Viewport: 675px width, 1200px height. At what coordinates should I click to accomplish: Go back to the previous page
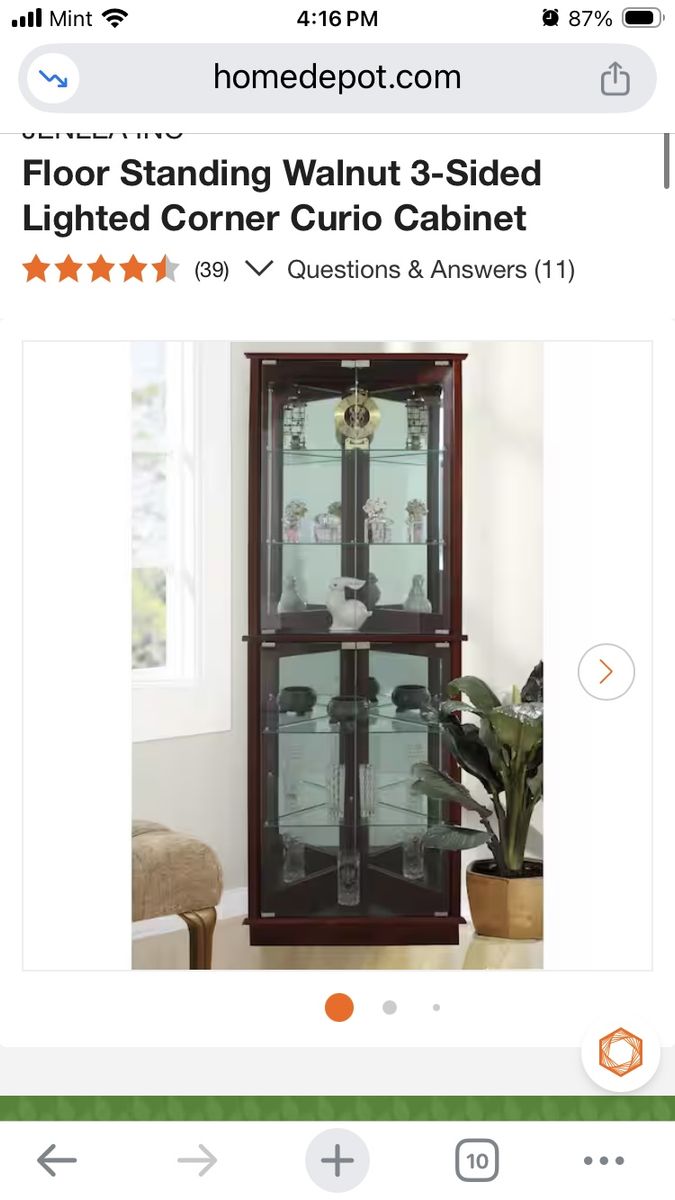point(57,1160)
